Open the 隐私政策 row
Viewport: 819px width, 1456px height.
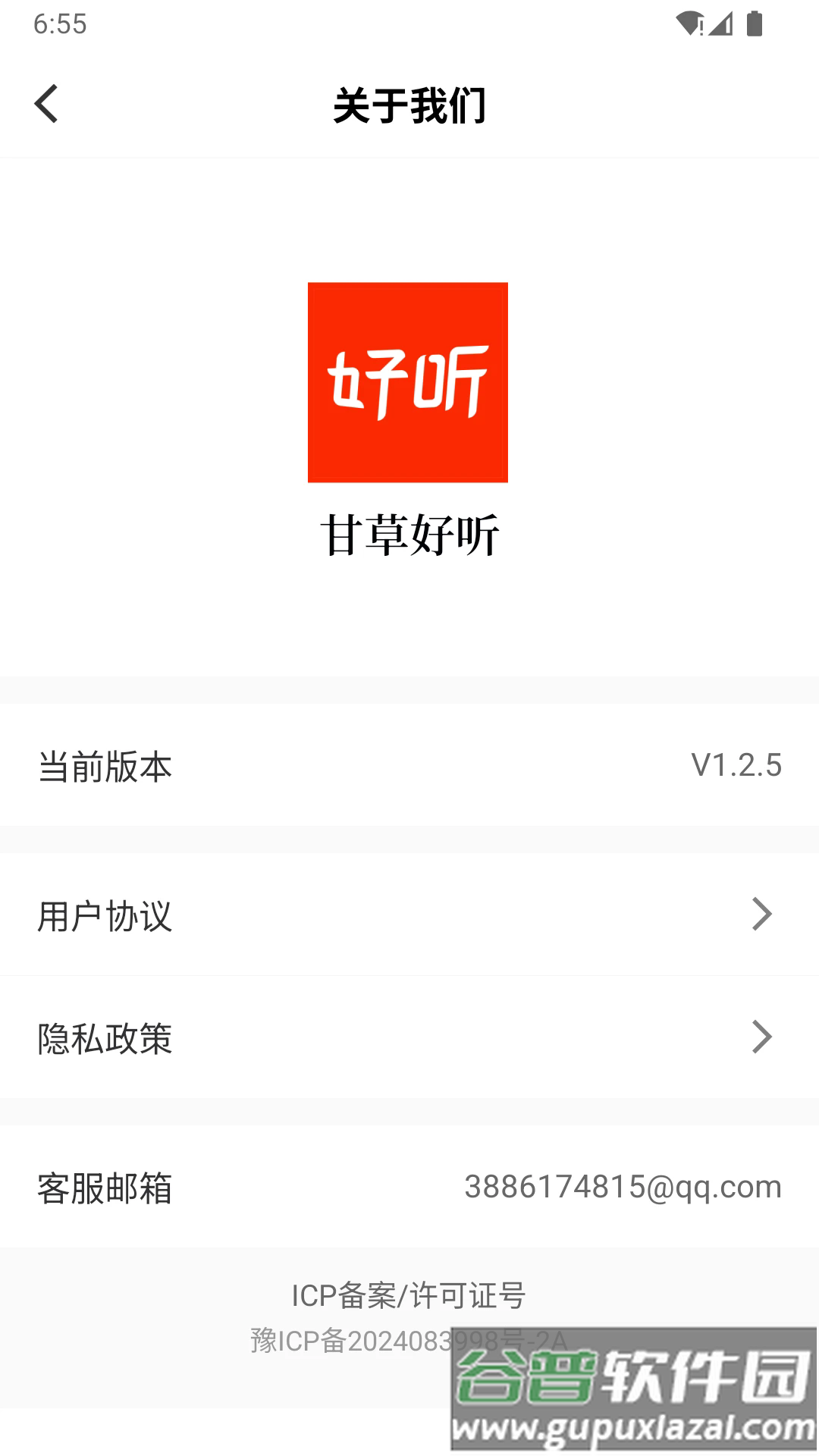pos(409,1037)
